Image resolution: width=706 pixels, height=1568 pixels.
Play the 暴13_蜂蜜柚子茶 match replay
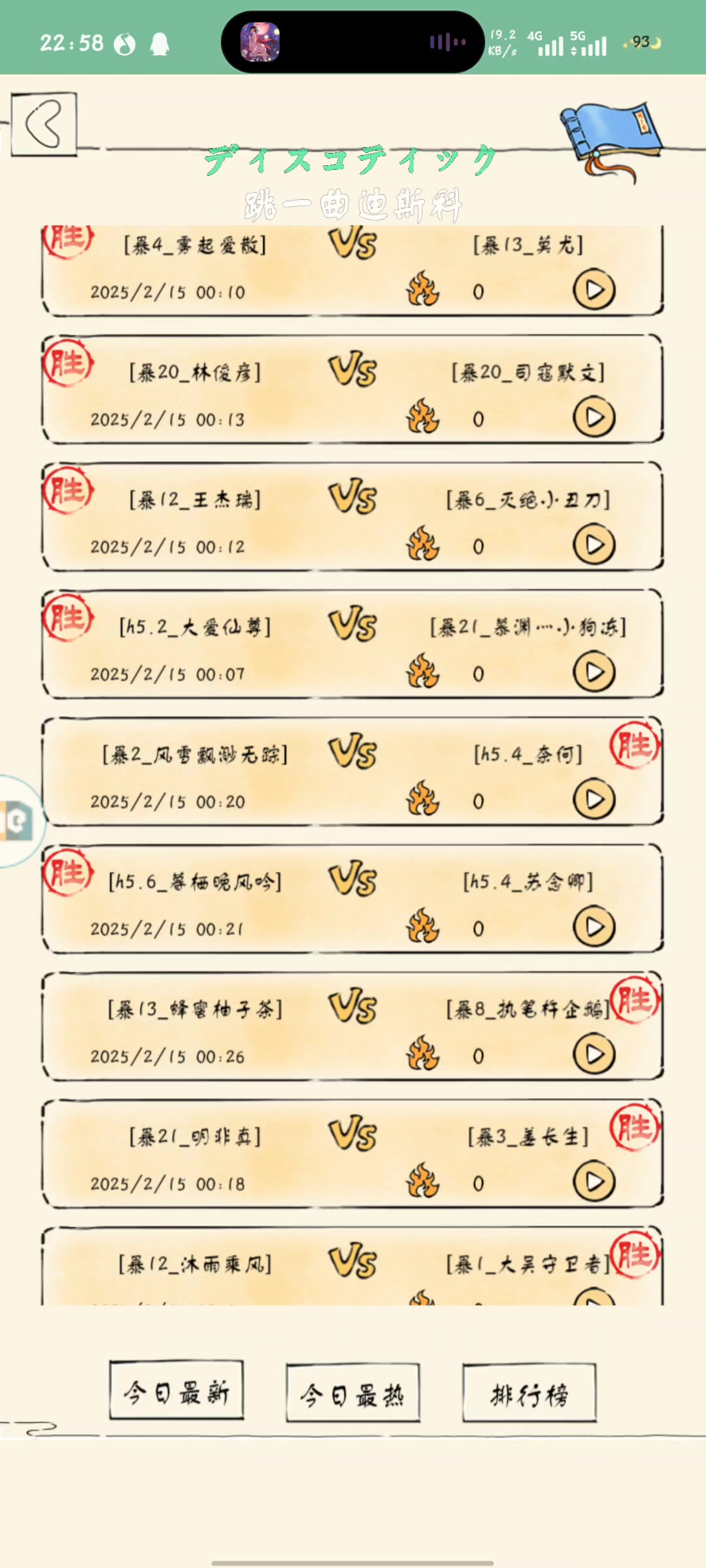coord(594,1054)
